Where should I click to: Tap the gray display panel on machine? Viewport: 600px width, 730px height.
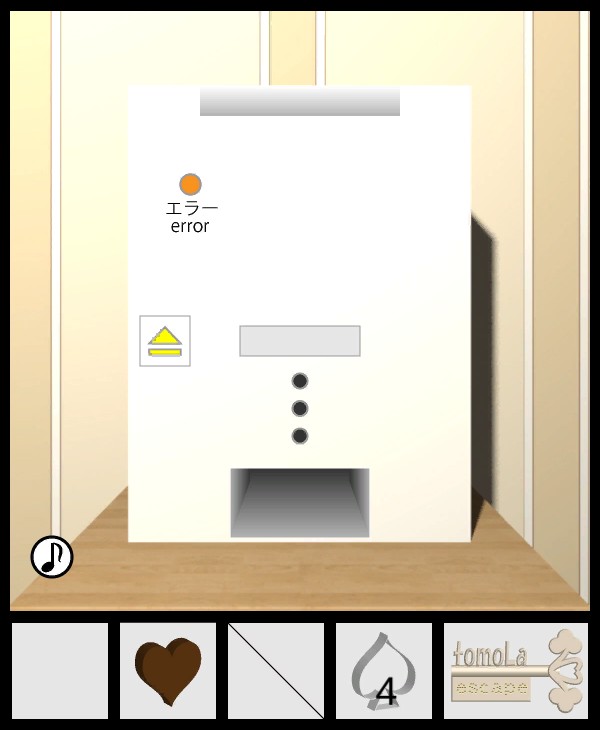300,341
